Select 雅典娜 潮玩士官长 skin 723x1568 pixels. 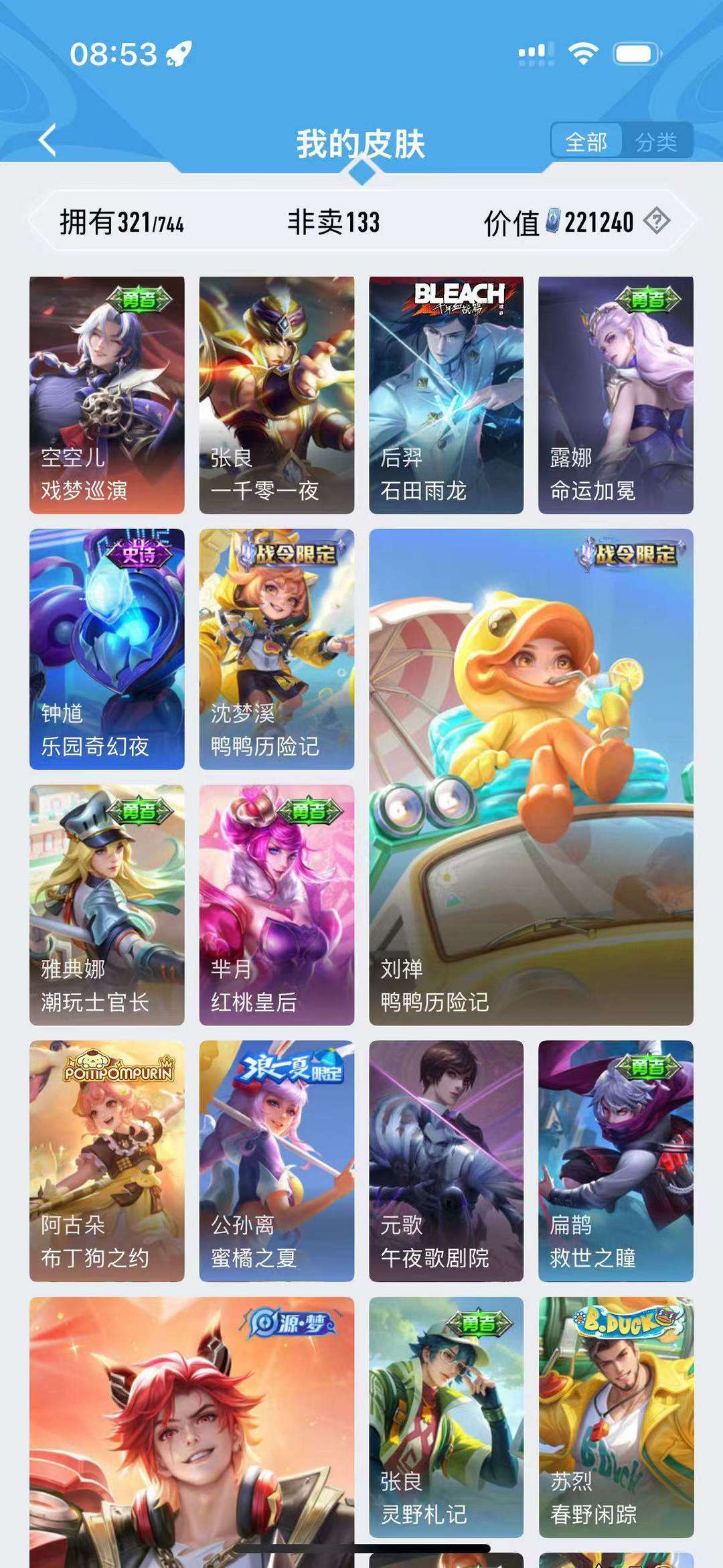click(x=107, y=905)
